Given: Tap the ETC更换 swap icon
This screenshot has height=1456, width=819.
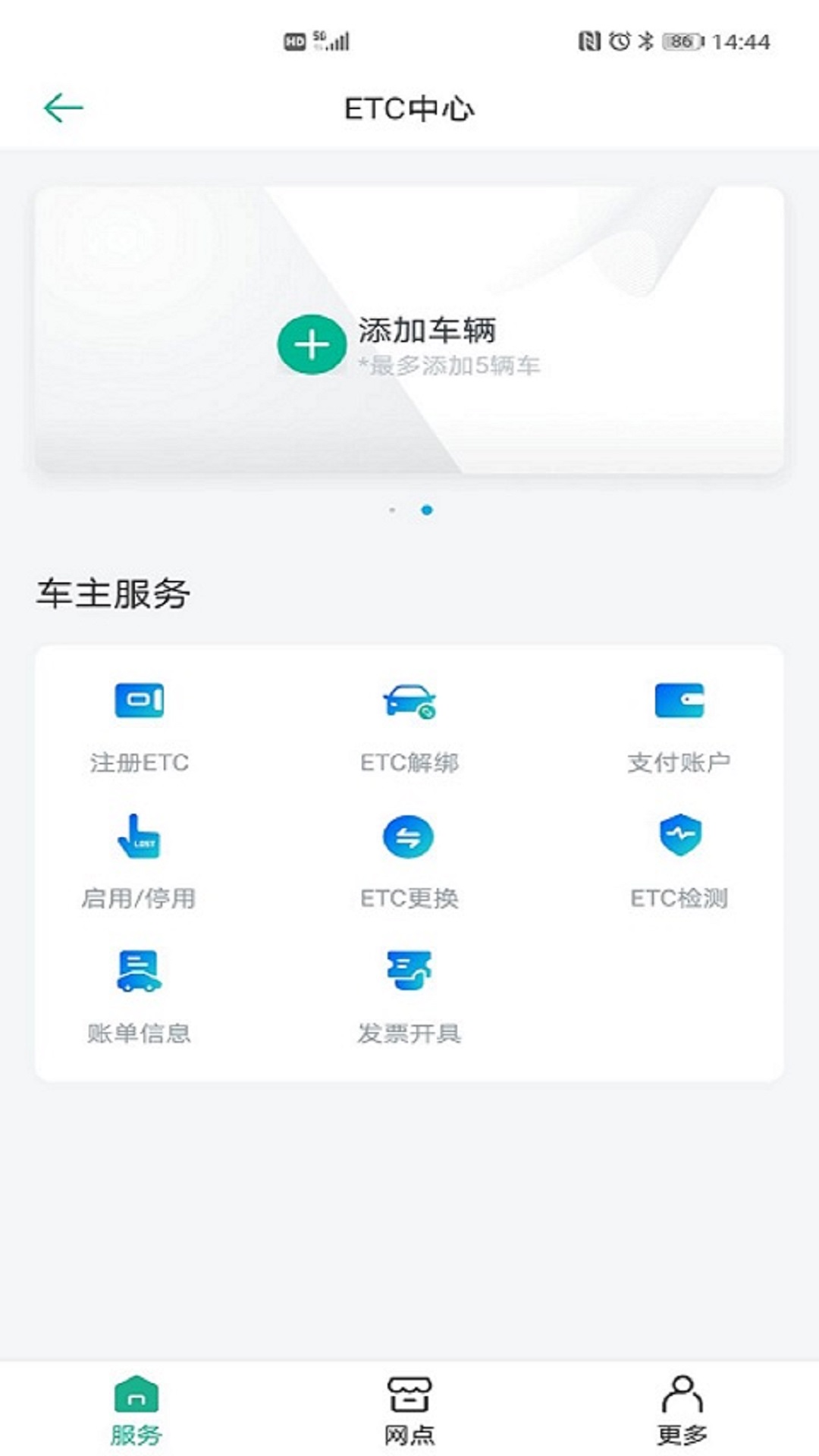Looking at the screenshot, I should click(409, 837).
